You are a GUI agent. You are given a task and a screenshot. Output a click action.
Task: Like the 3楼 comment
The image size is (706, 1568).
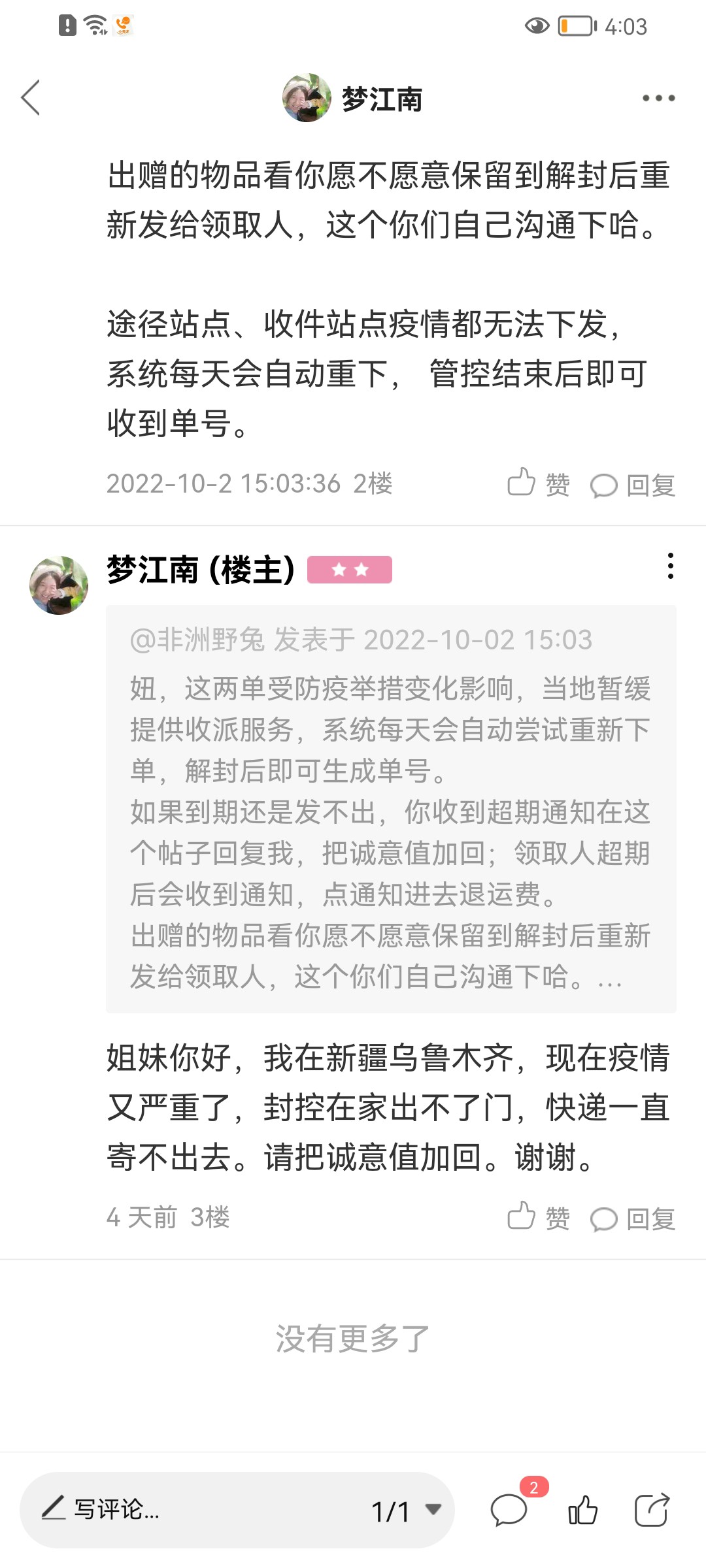pyautogui.click(x=538, y=1218)
